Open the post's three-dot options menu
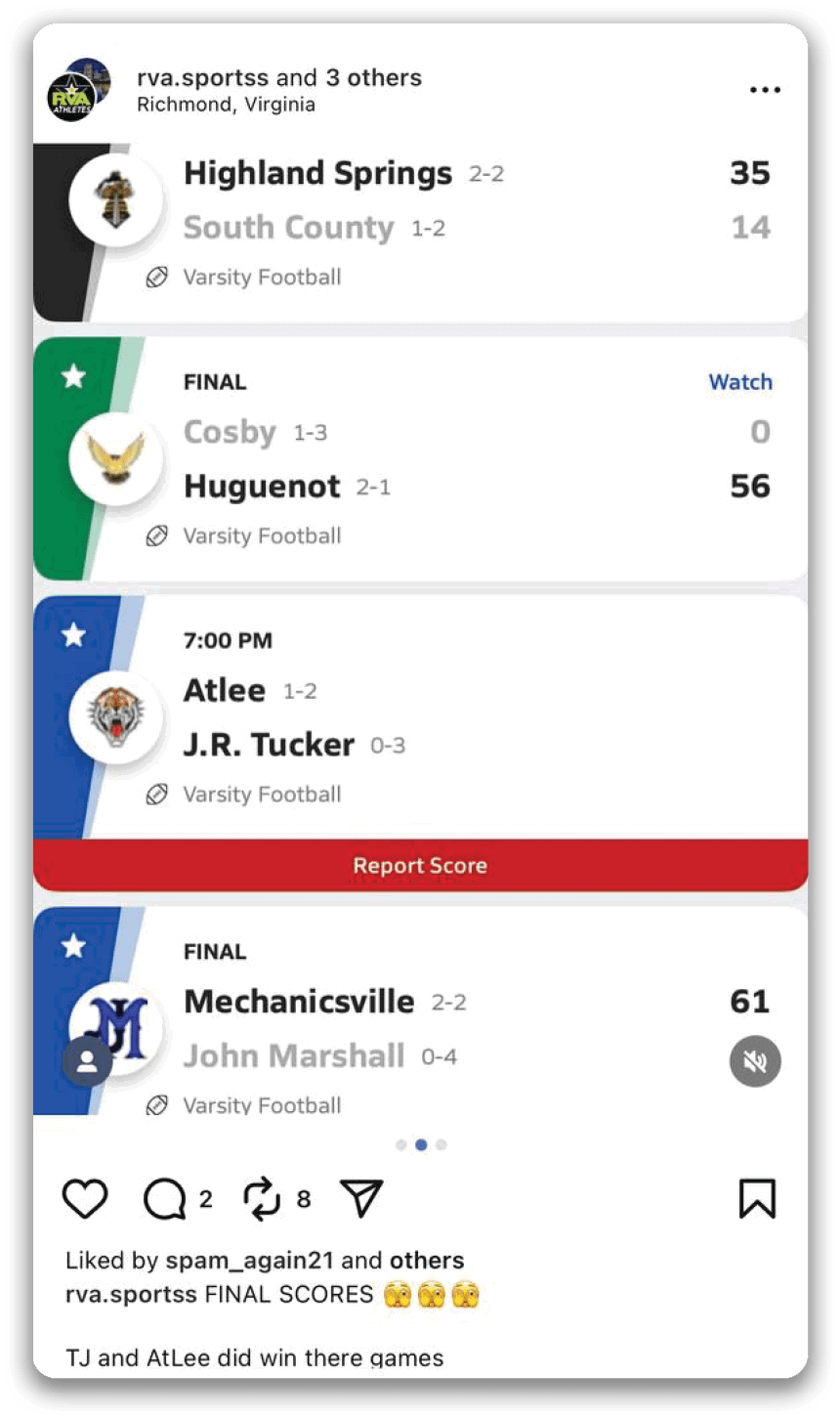 765,90
